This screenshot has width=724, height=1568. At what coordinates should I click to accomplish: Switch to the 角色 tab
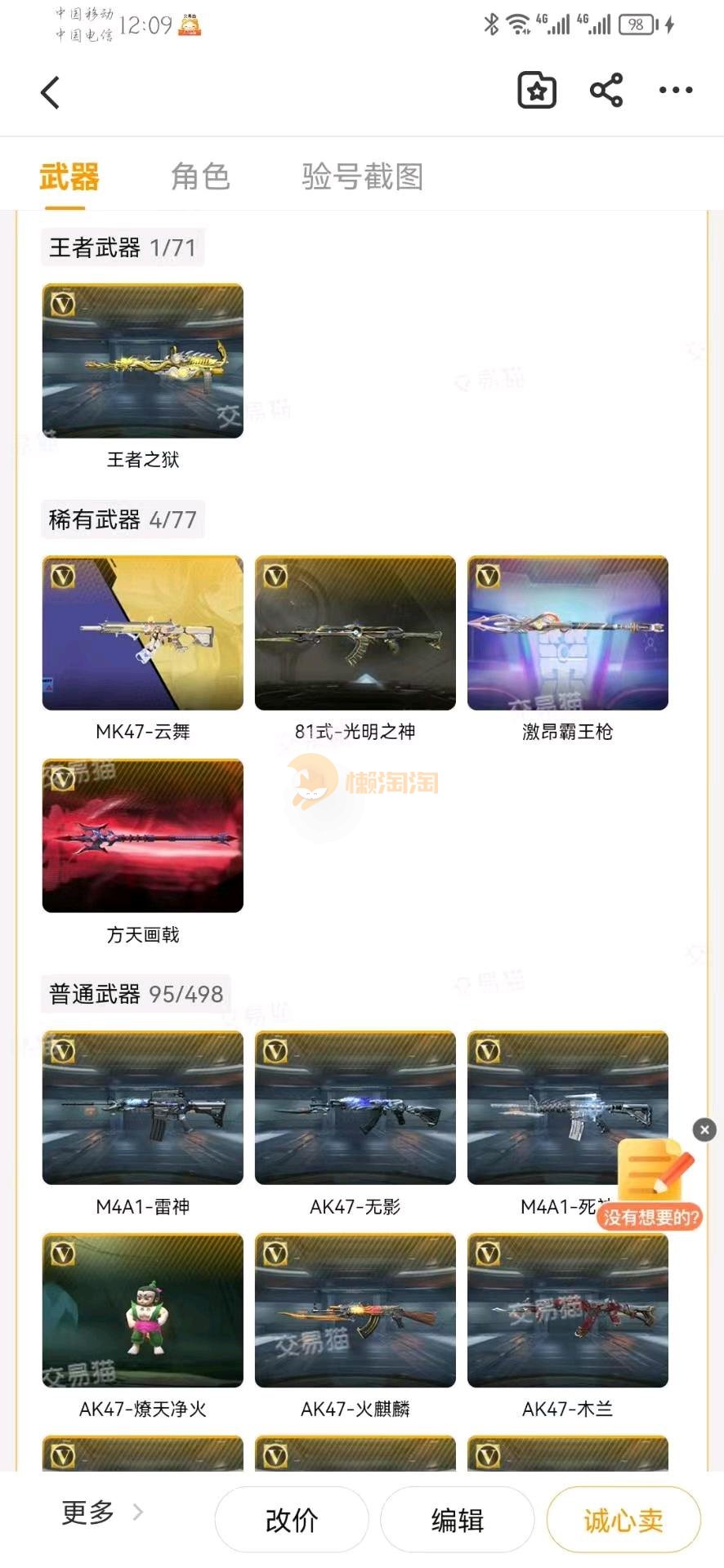(x=200, y=176)
